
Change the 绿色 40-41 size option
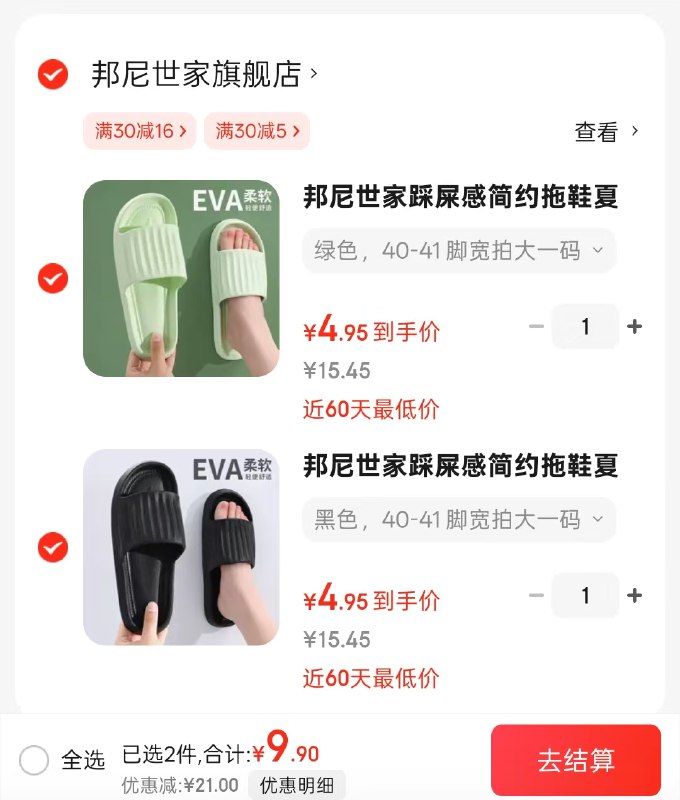459,250
